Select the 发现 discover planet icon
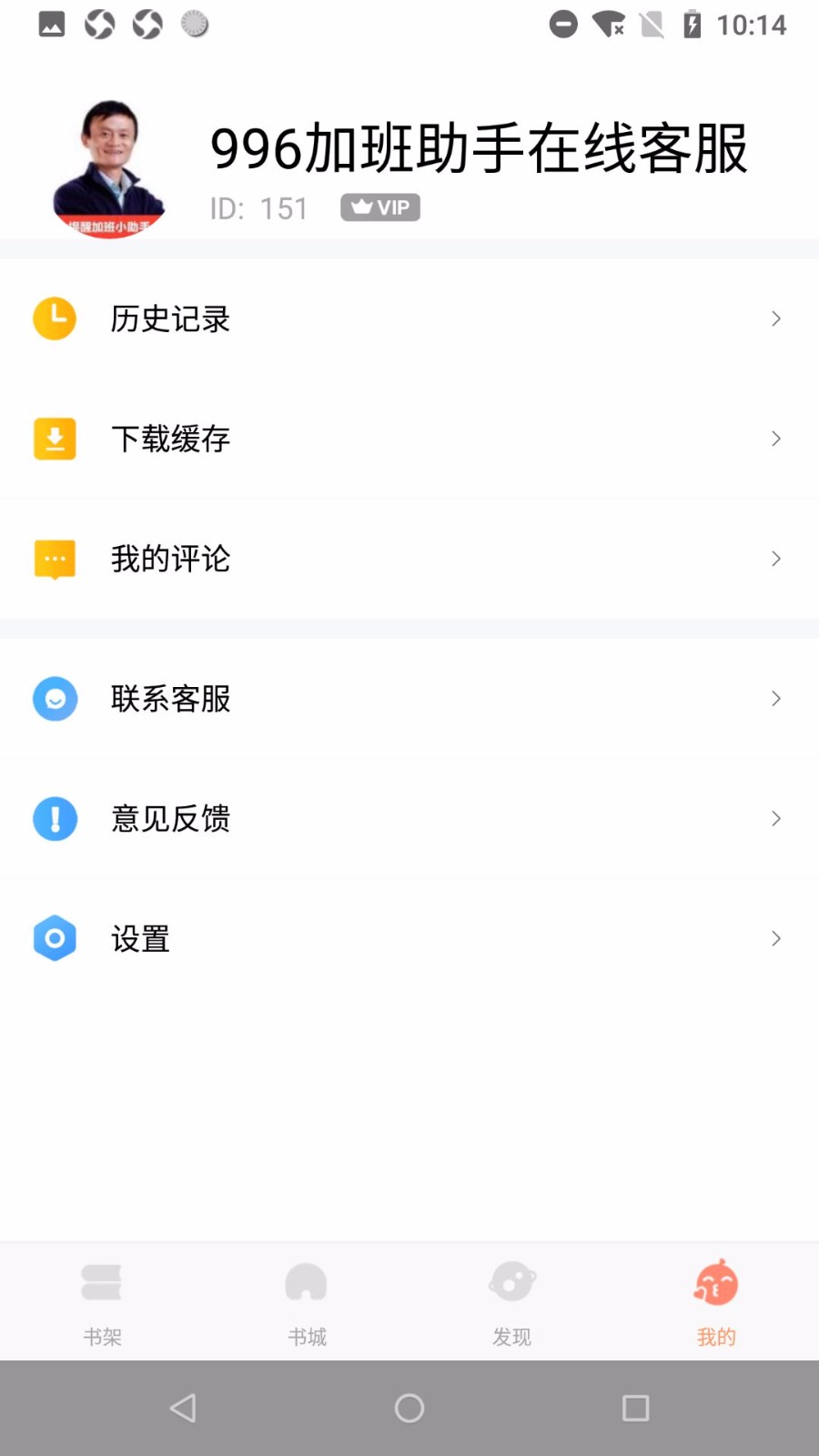This screenshot has height=1456, width=819. click(511, 1283)
